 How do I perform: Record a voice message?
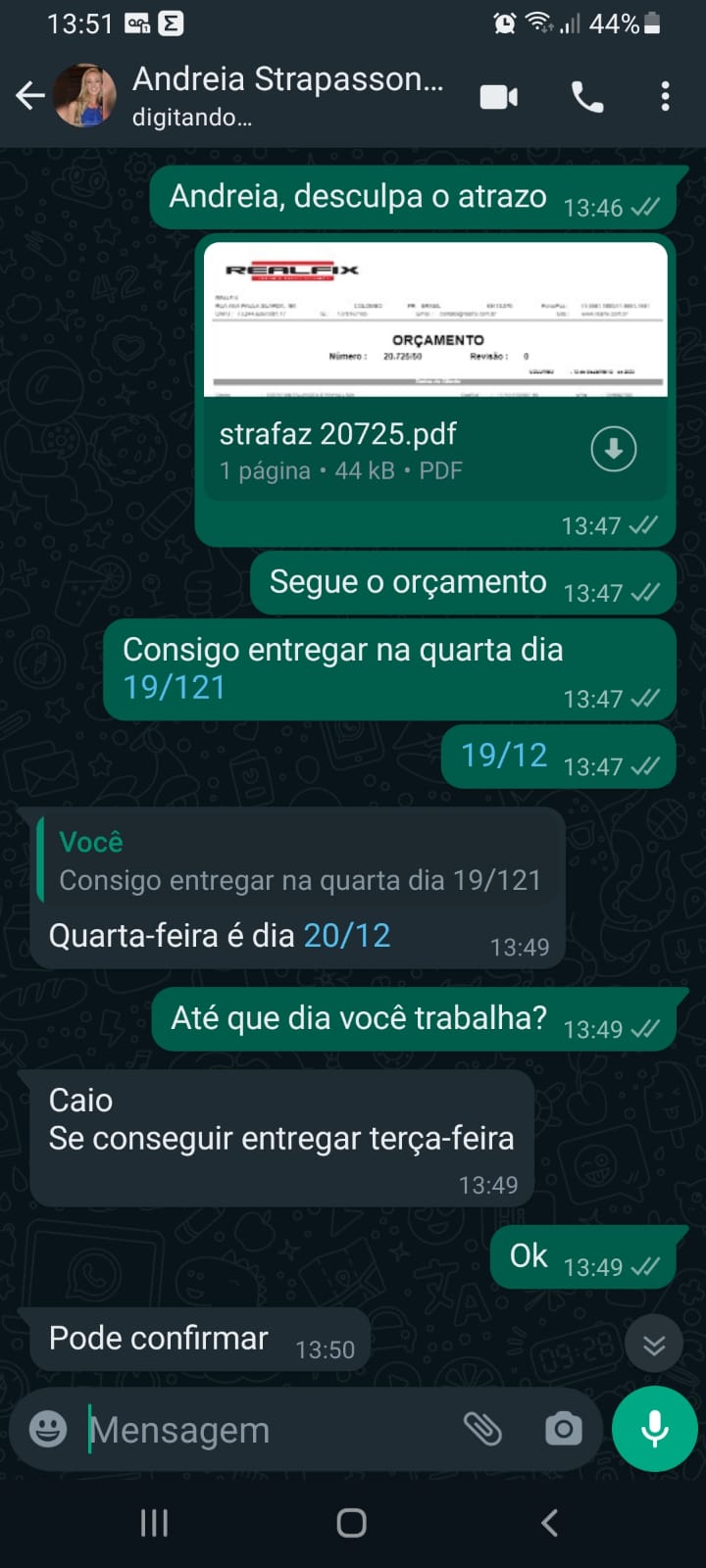pyautogui.click(x=654, y=1430)
